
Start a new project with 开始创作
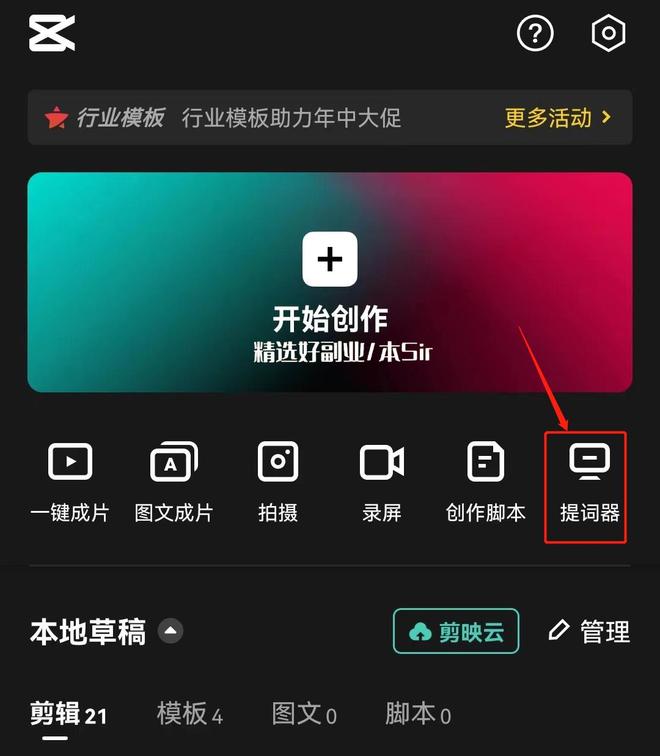pyautogui.click(x=330, y=282)
